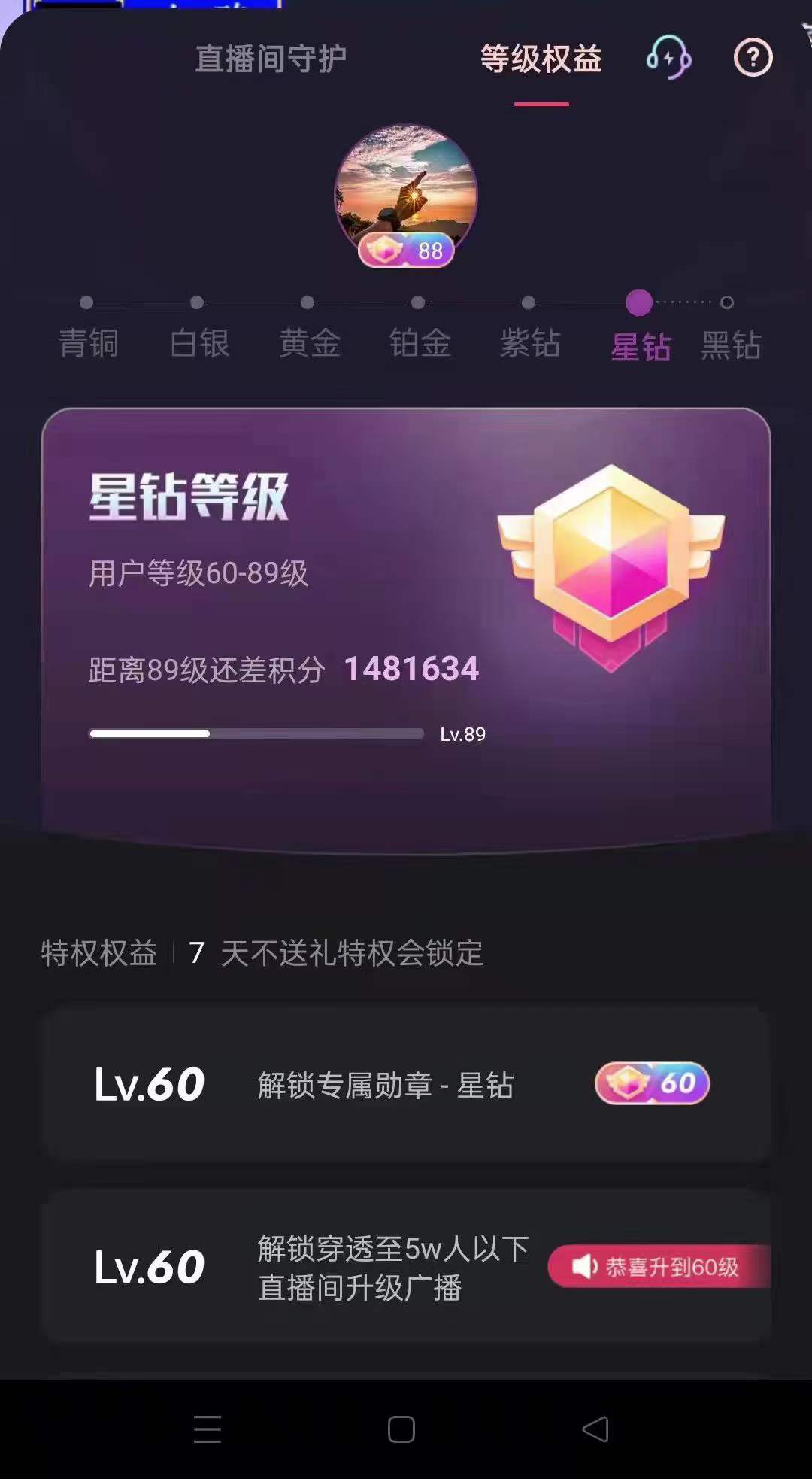The image size is (812, 1479).
Task: Show the 星钻 level tier
Action: pyautogui.click(x=640, y=346)
